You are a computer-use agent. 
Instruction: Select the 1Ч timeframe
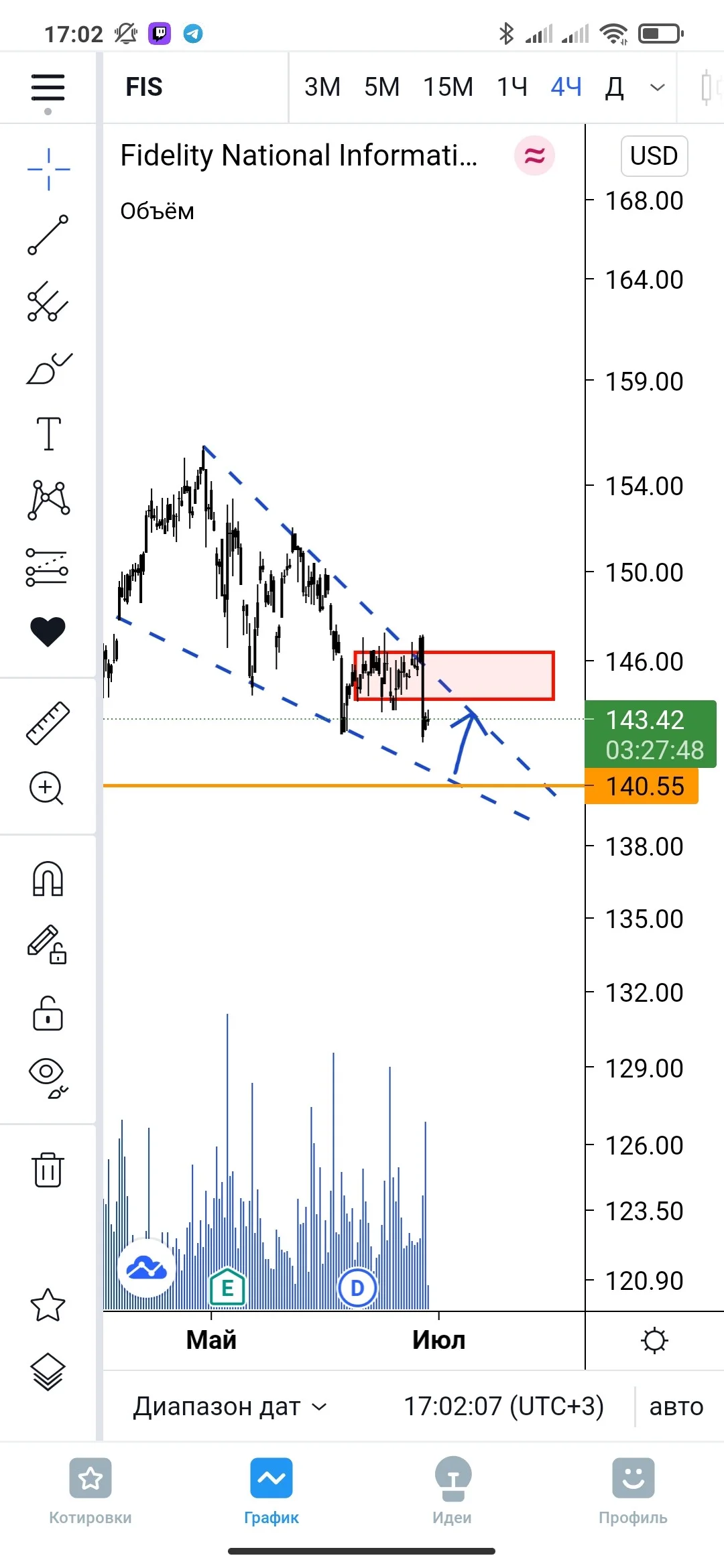point(511,87)
